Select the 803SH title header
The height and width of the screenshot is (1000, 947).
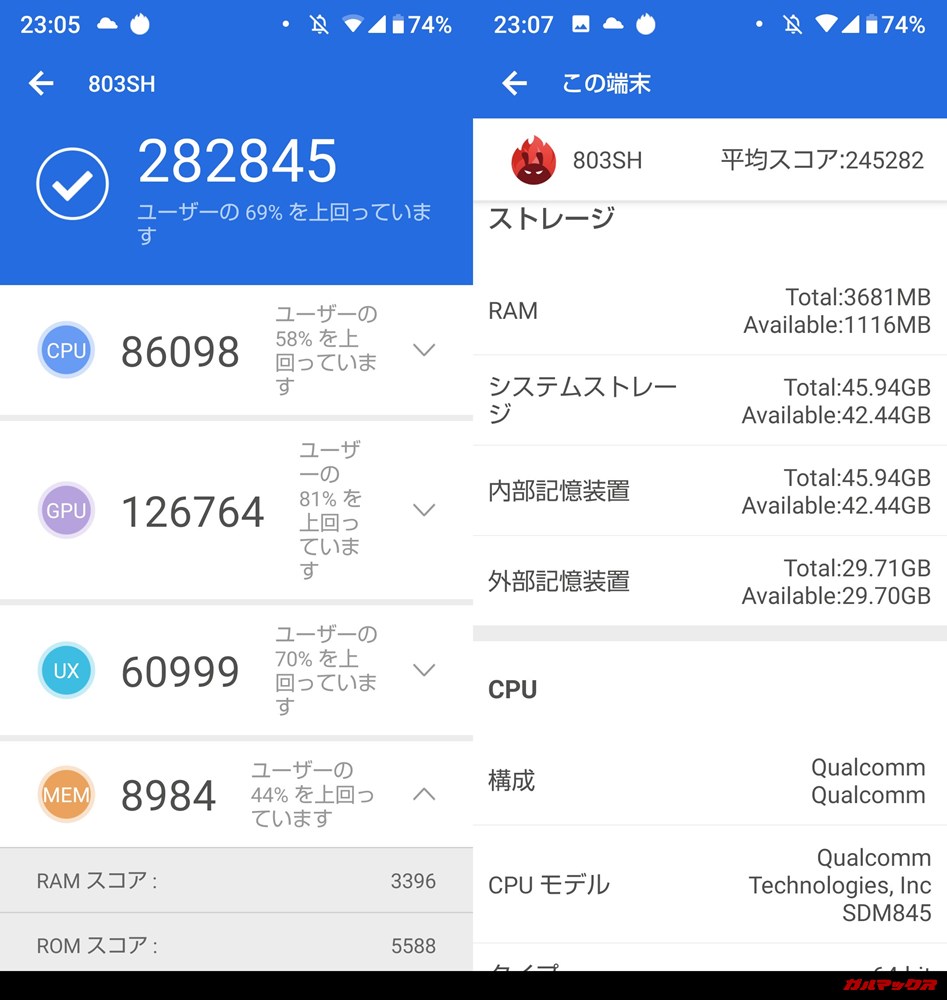122,84
